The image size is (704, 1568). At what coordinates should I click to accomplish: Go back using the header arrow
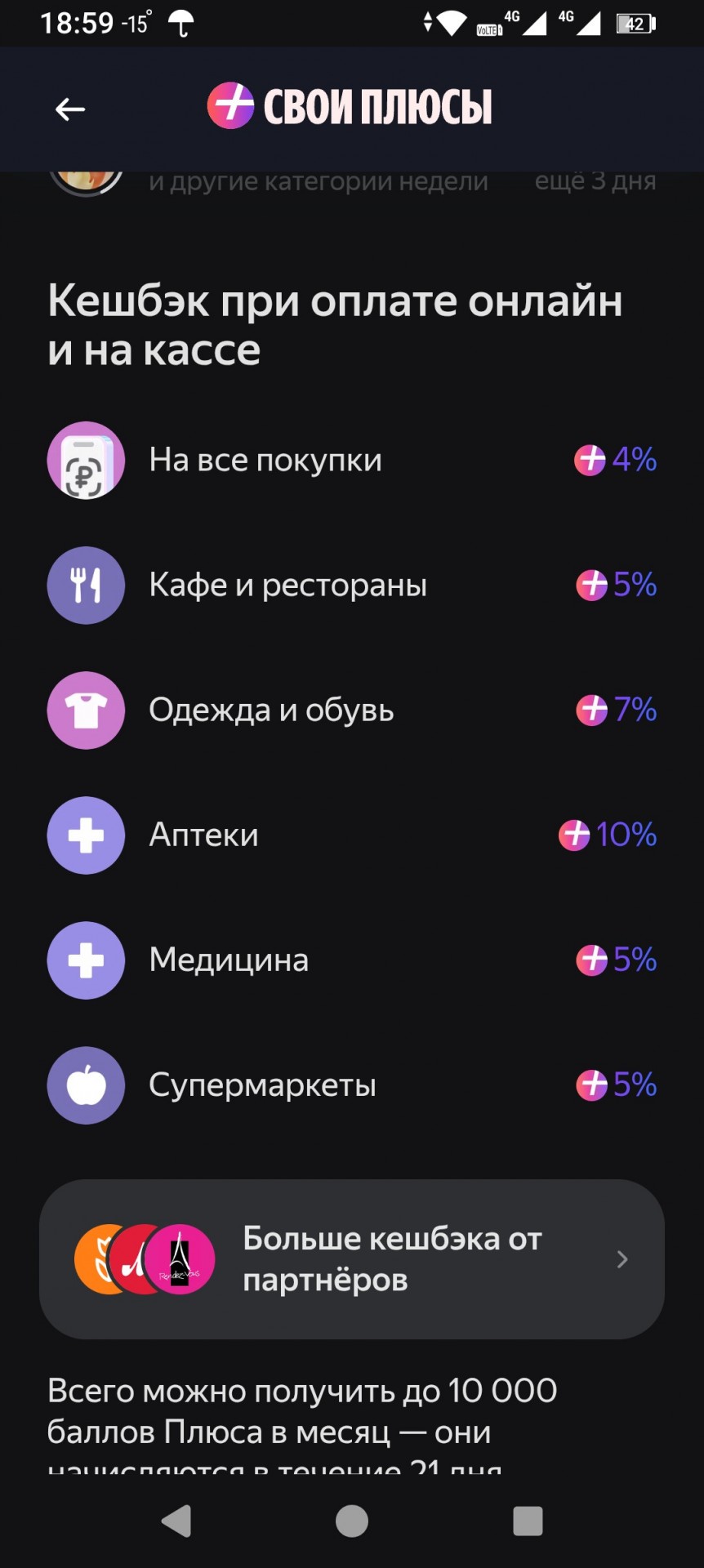click(70, 109)
